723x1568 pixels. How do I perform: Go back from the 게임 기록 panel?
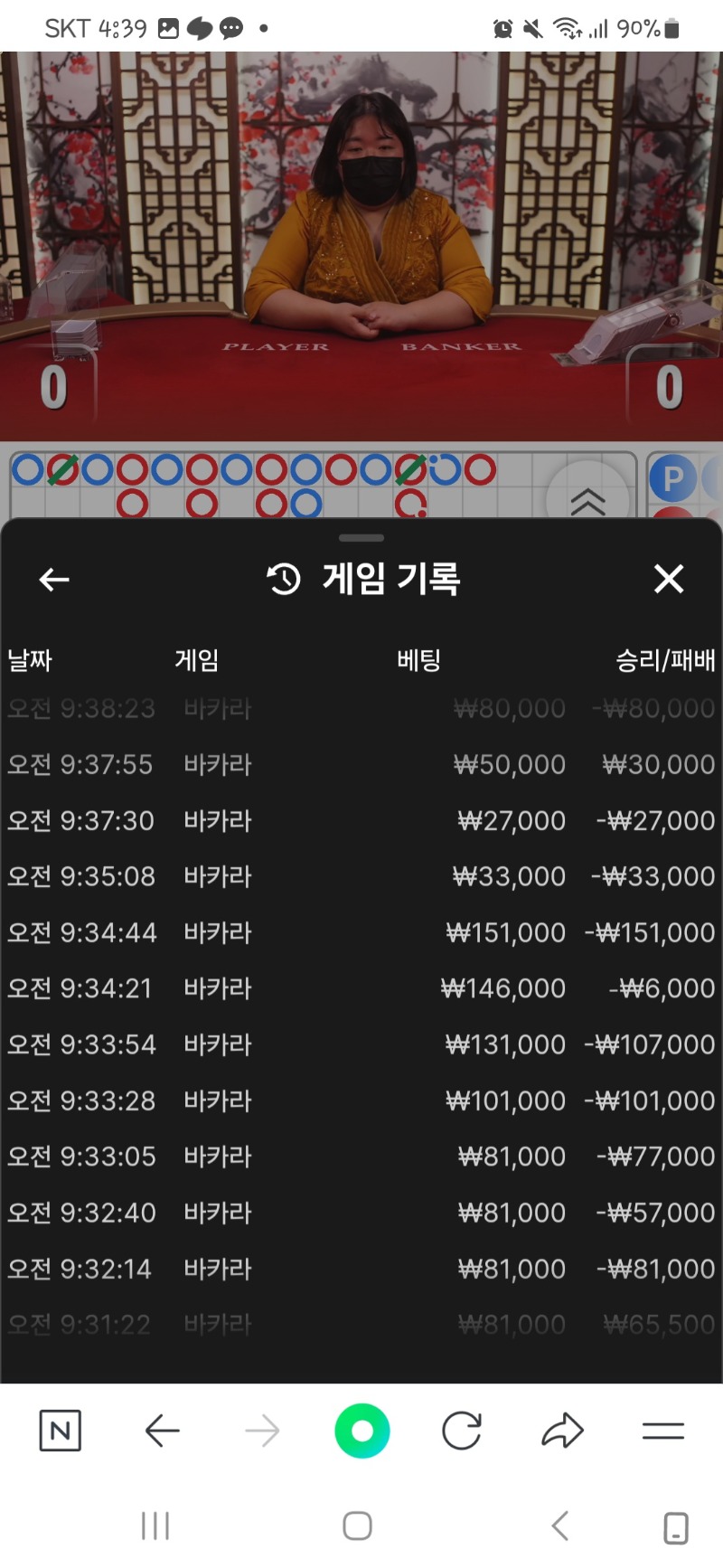pos(54,579)
